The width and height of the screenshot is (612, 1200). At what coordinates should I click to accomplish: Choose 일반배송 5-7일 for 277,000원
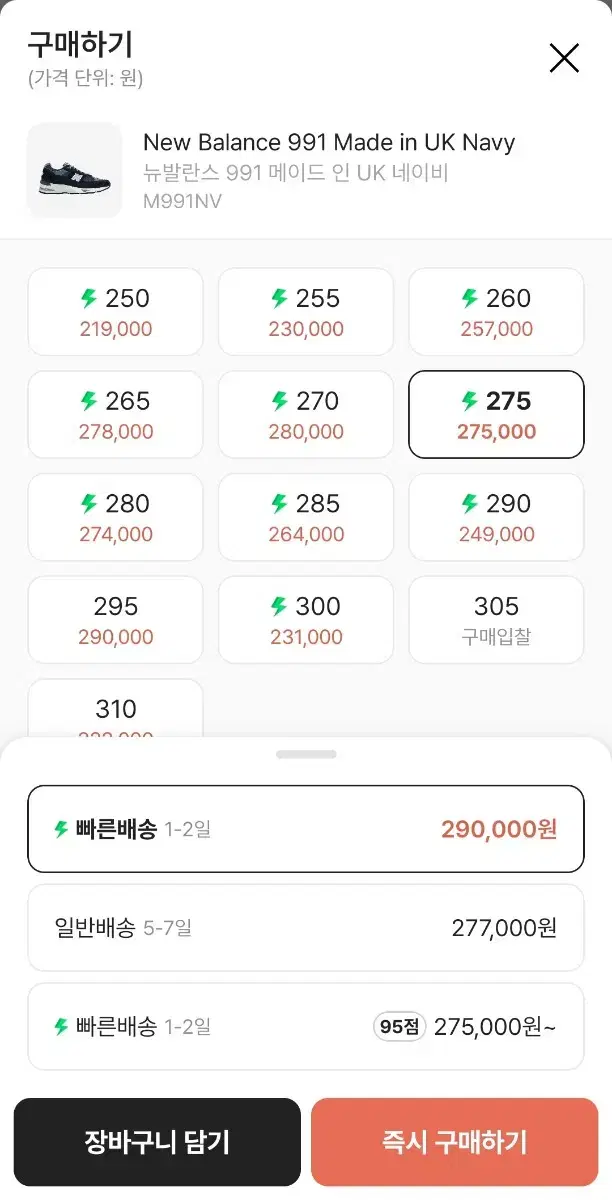[306, 928]
